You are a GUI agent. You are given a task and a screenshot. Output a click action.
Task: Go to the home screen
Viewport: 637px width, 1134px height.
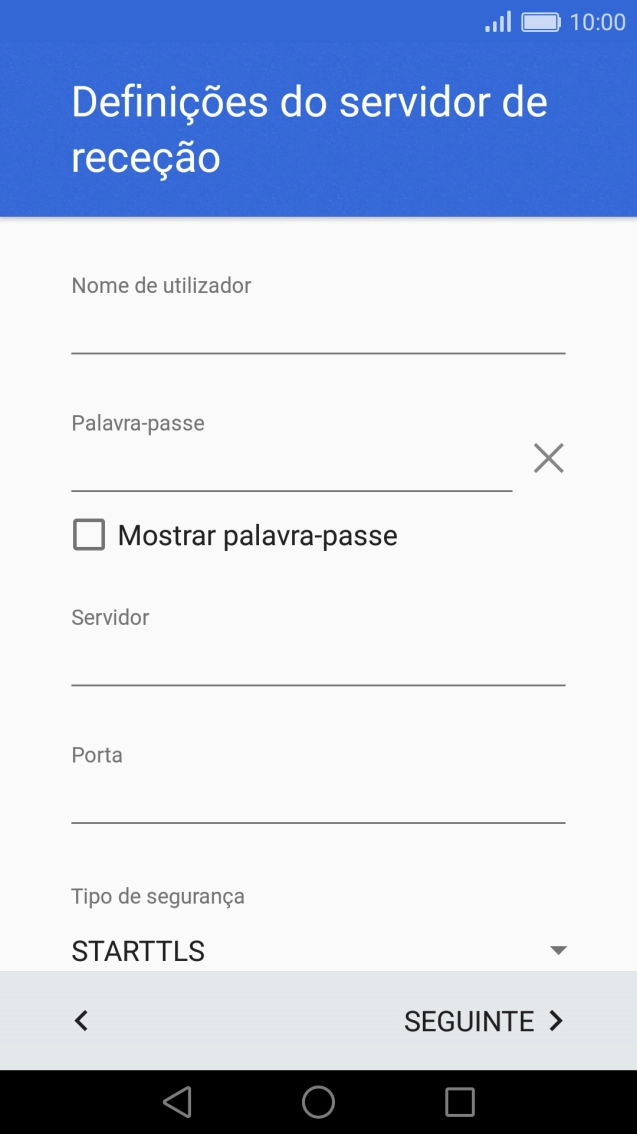[x=318, y=1102]
